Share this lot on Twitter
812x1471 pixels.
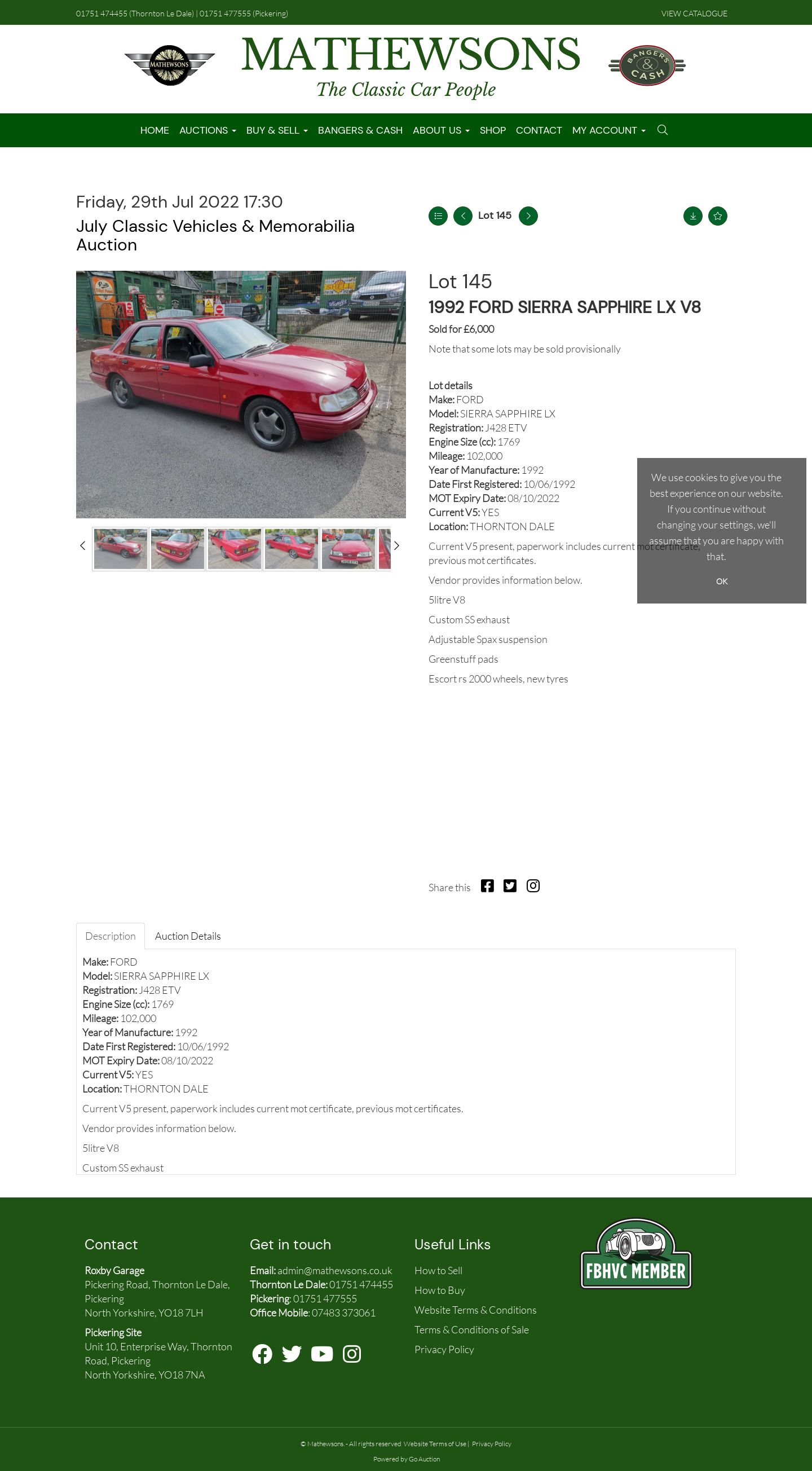coord(510,886)
